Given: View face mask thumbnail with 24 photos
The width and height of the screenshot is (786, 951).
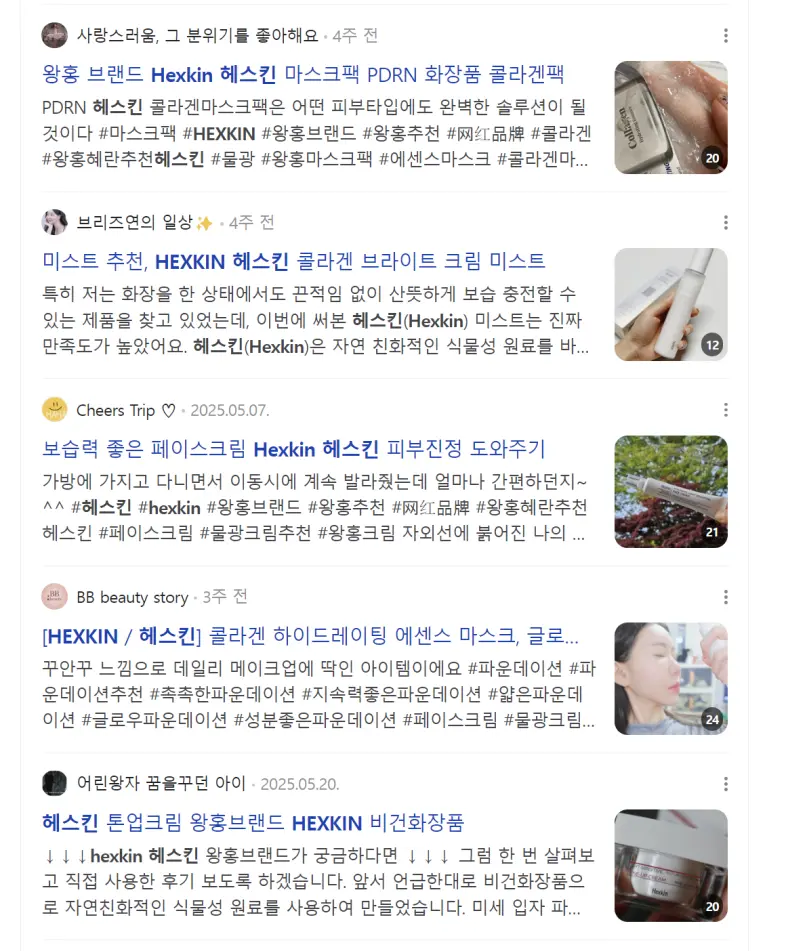Looking at the screenshot, I should [670, 678].
